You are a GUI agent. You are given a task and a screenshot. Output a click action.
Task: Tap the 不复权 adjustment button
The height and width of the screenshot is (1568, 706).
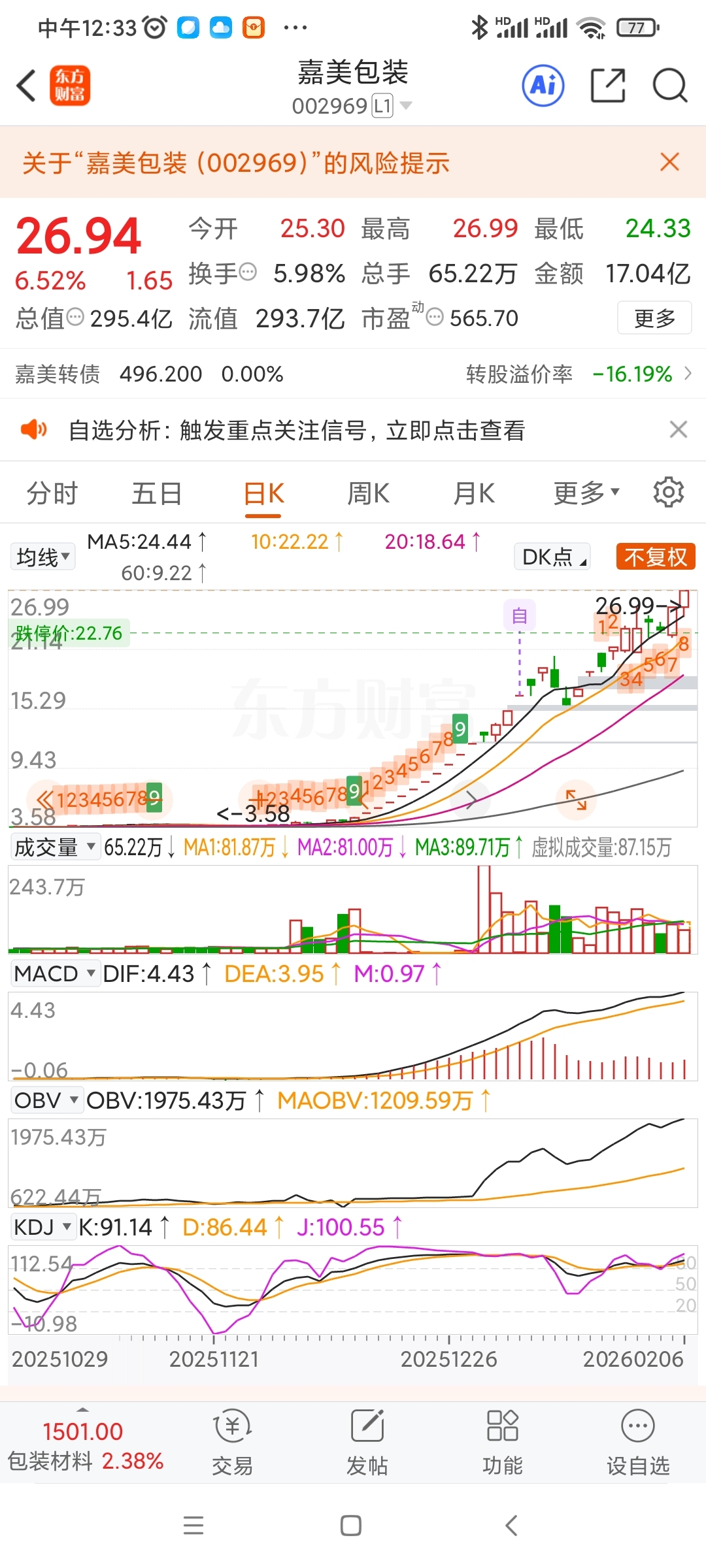[x=655, y=557]
